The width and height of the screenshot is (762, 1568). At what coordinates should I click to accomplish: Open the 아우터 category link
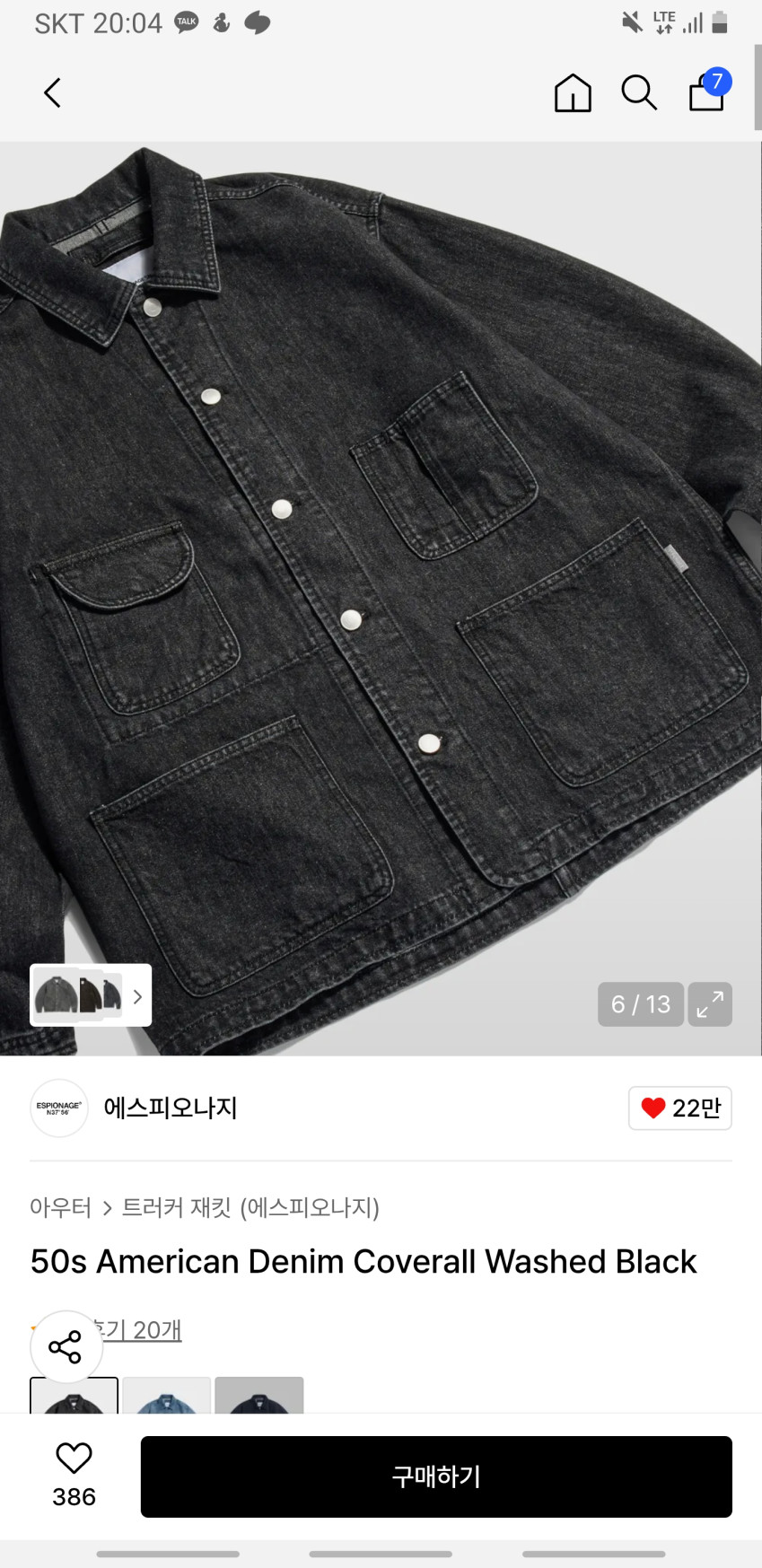[x=60, y=1208]
